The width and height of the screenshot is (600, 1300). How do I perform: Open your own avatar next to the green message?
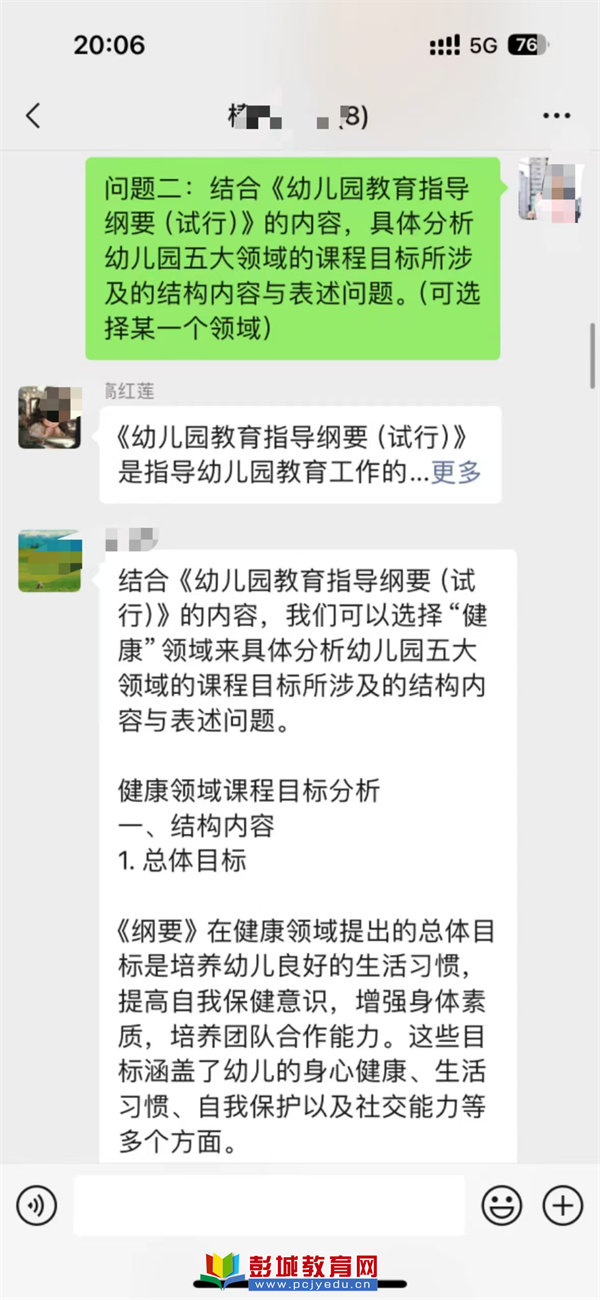tap(549, 188)
